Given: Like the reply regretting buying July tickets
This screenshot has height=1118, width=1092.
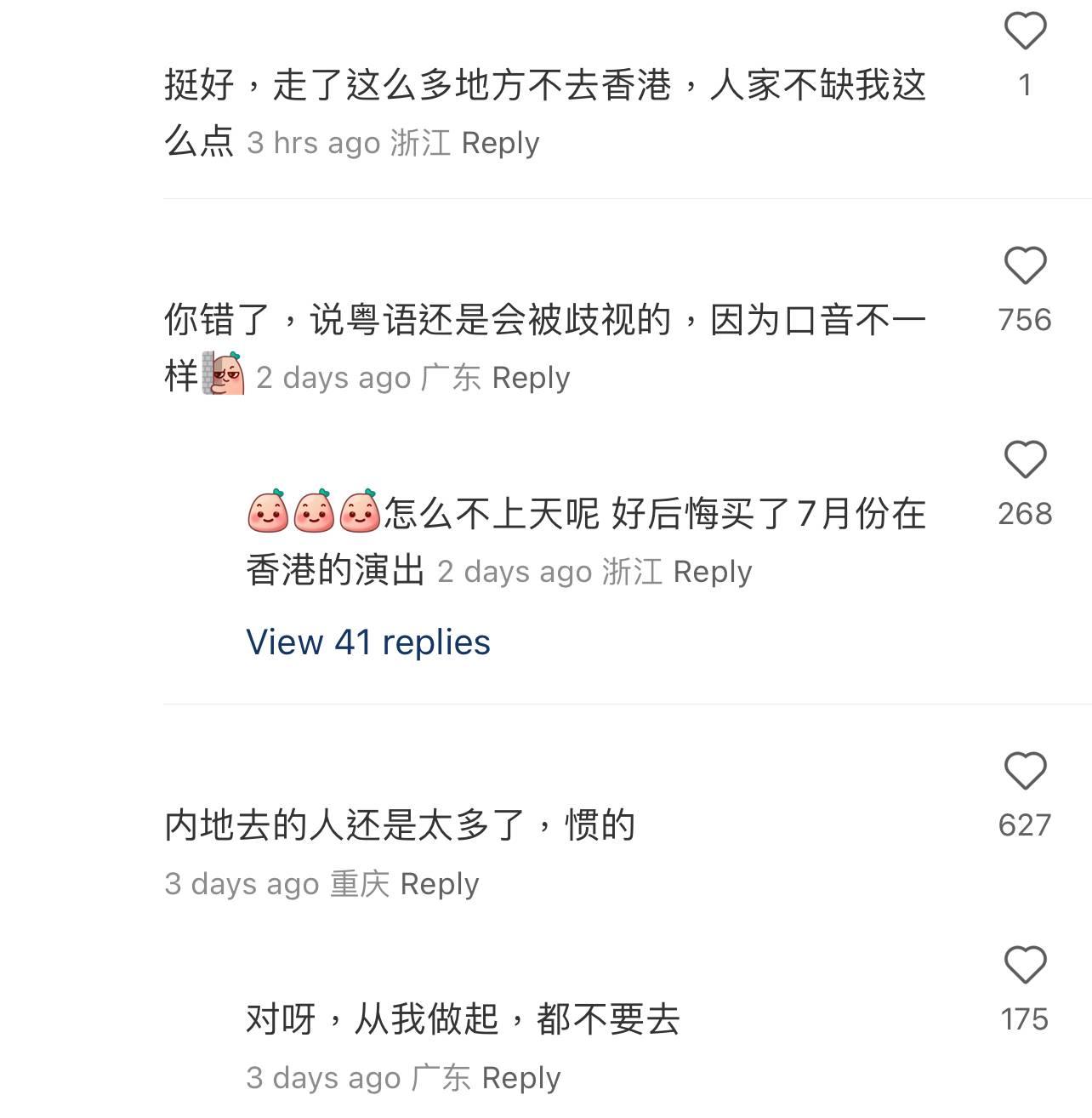Looking at the screenshot, I should (1026, 460).
